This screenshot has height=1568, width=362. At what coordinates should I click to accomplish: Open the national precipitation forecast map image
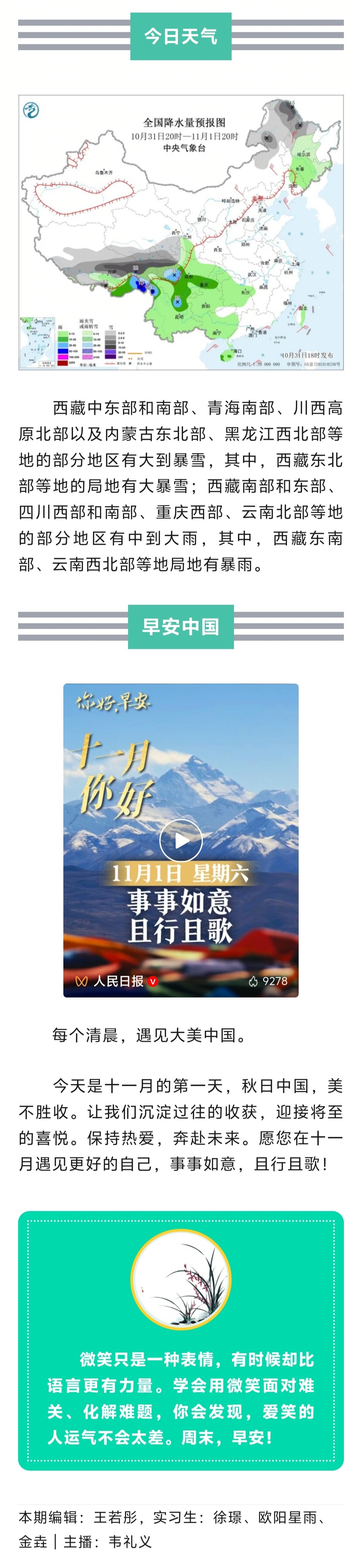tap(181, 232)
